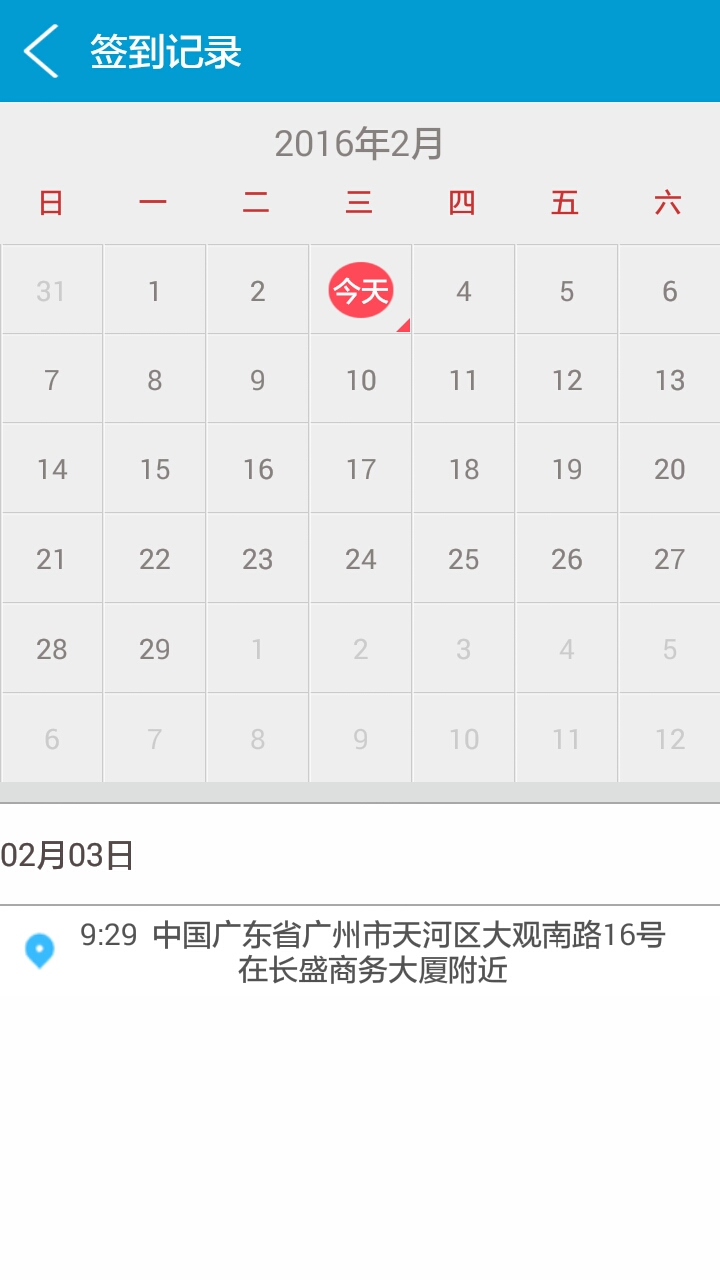Viewport: 720px width, 1280px height.
Task: Select February 13 in the calendar
Action: pos(669,380)
